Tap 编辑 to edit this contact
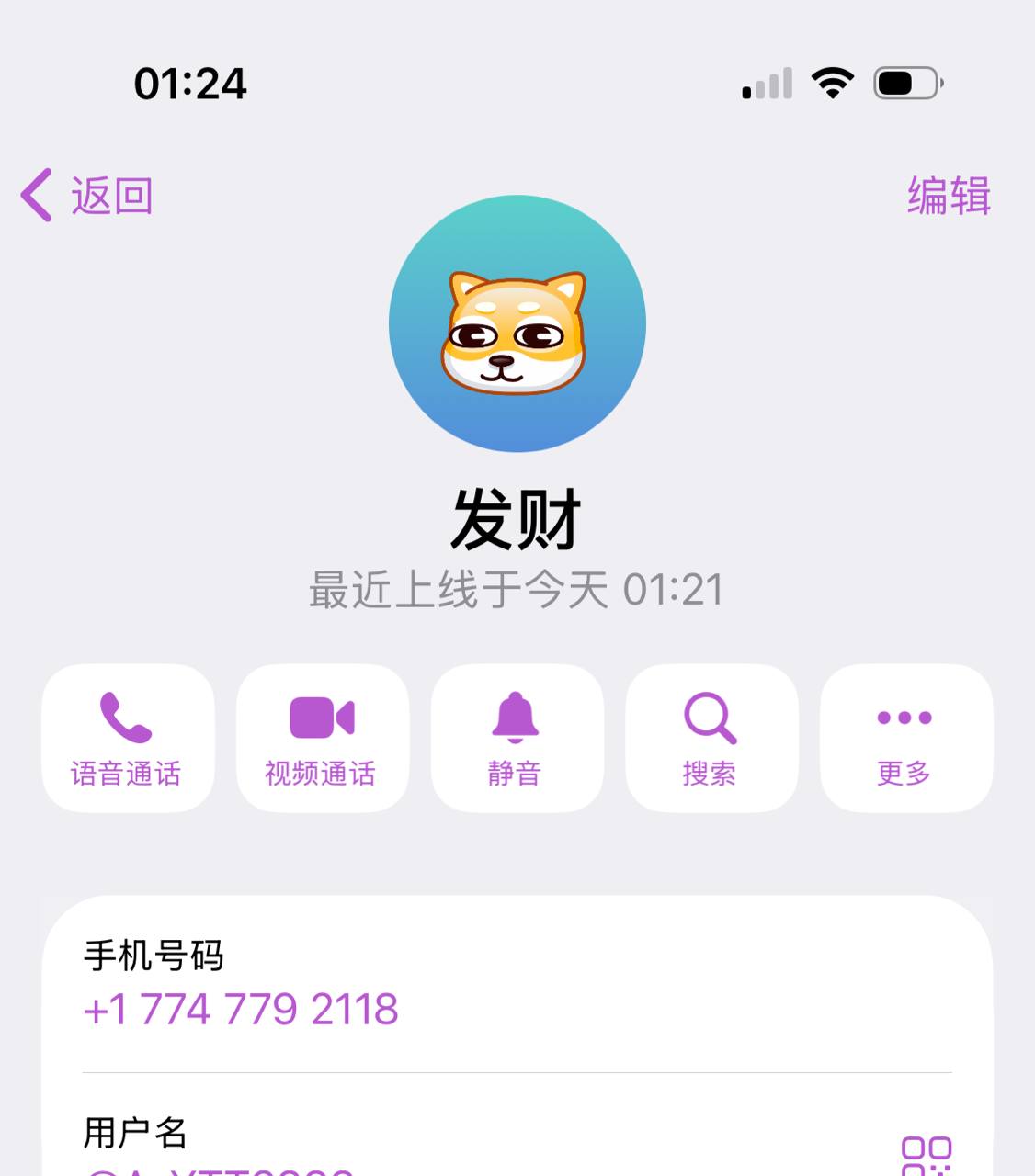1035x1176 pixels. [949, 196]
